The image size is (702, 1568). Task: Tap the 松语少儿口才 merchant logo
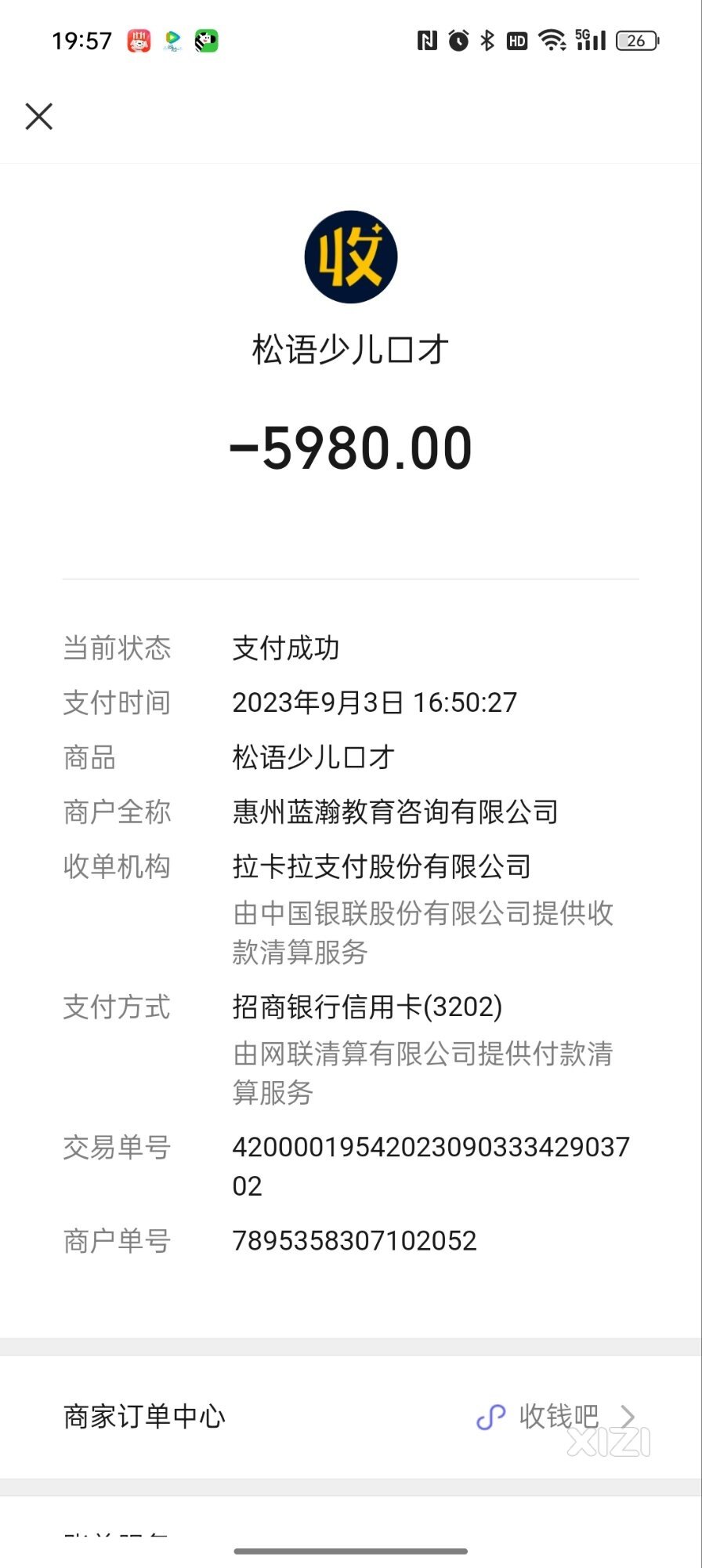point(351,256)
